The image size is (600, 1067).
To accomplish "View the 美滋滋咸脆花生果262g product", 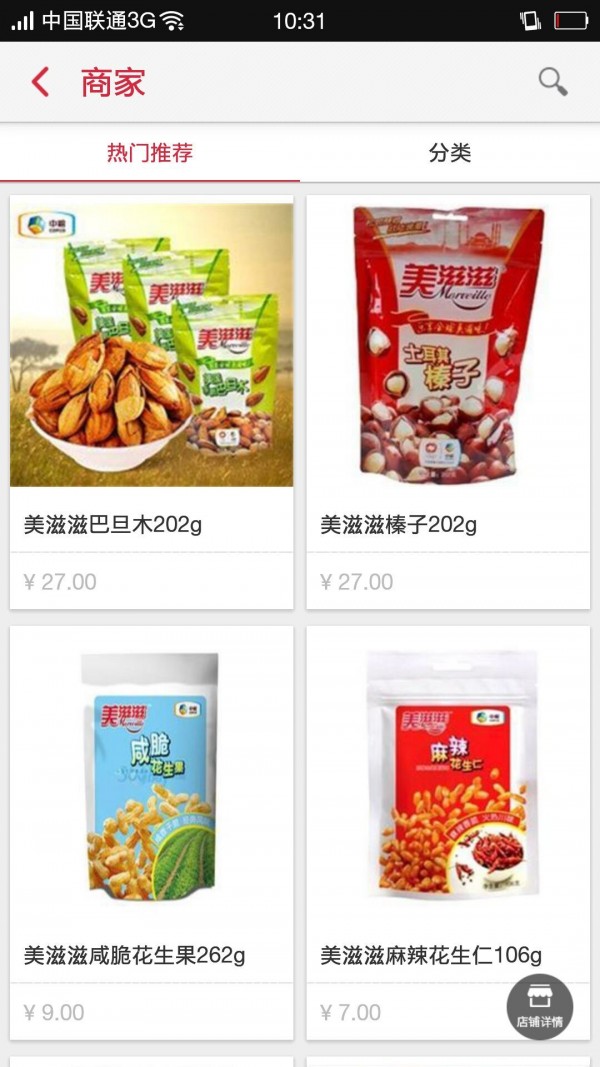I will tap(152, 830).
